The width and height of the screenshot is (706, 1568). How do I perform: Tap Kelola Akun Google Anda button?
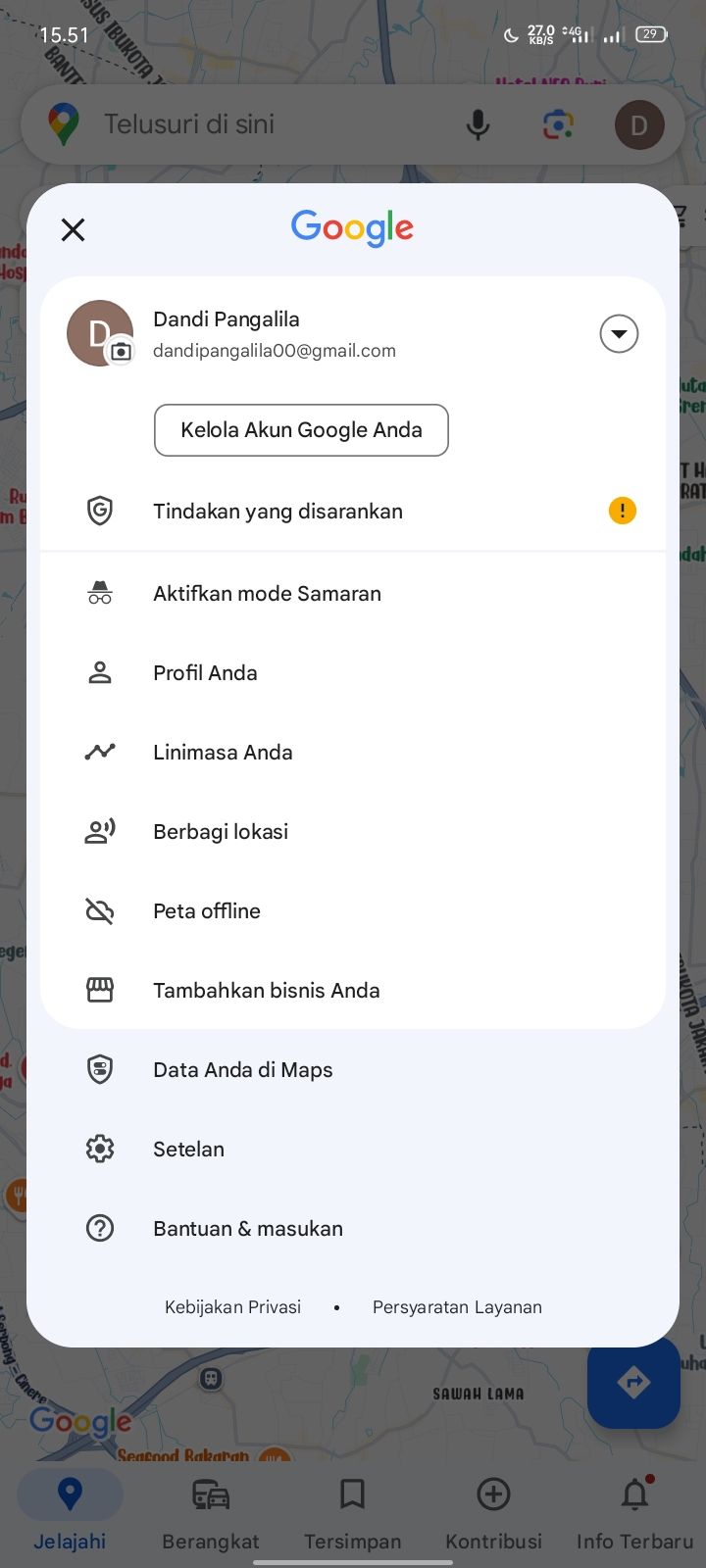(301, 430)
